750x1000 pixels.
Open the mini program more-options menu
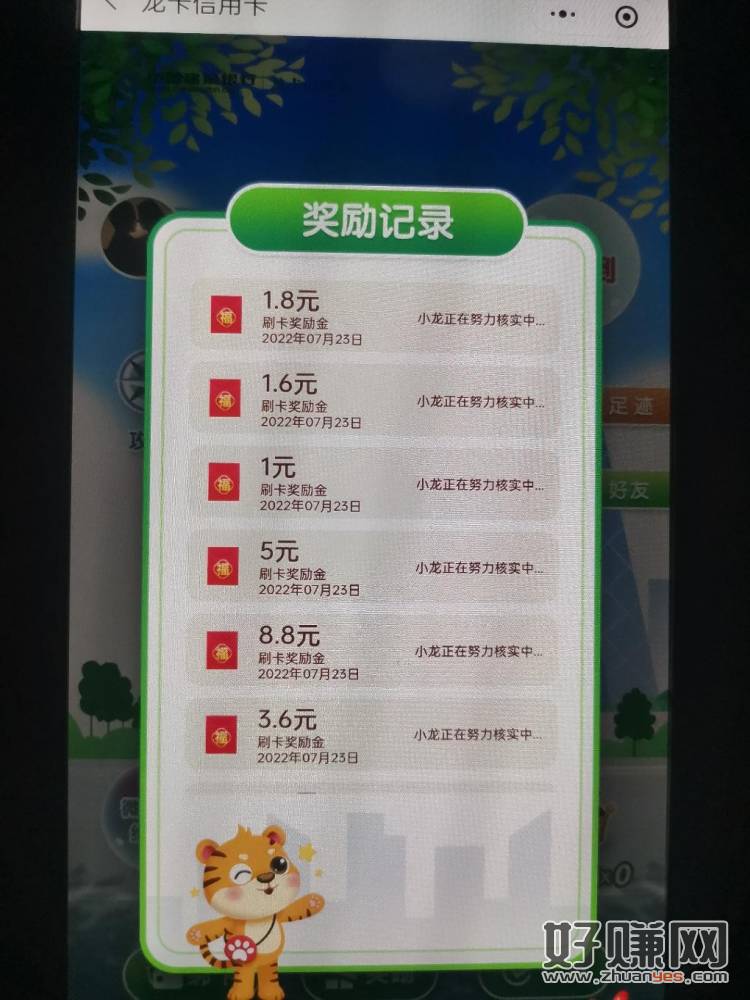click(566, 15)
